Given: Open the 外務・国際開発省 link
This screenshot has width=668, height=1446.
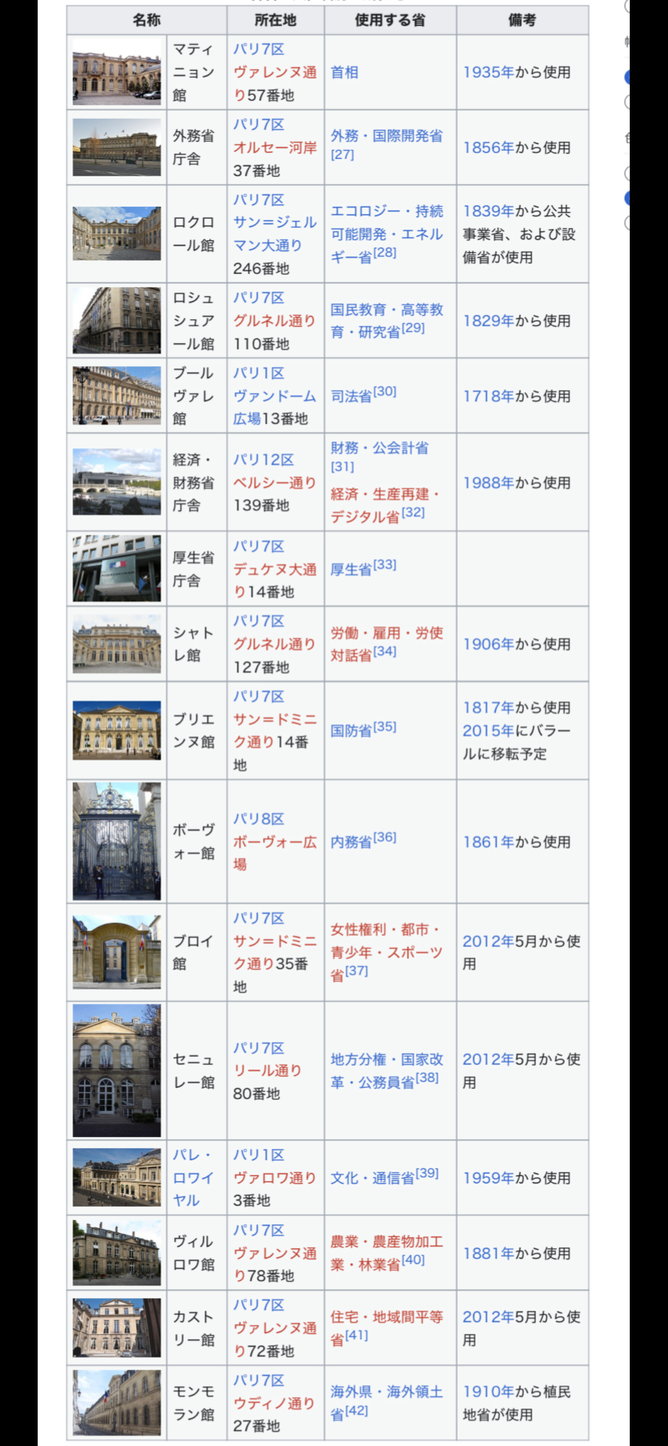Looking at the screenshot, I should click(386, 135).
